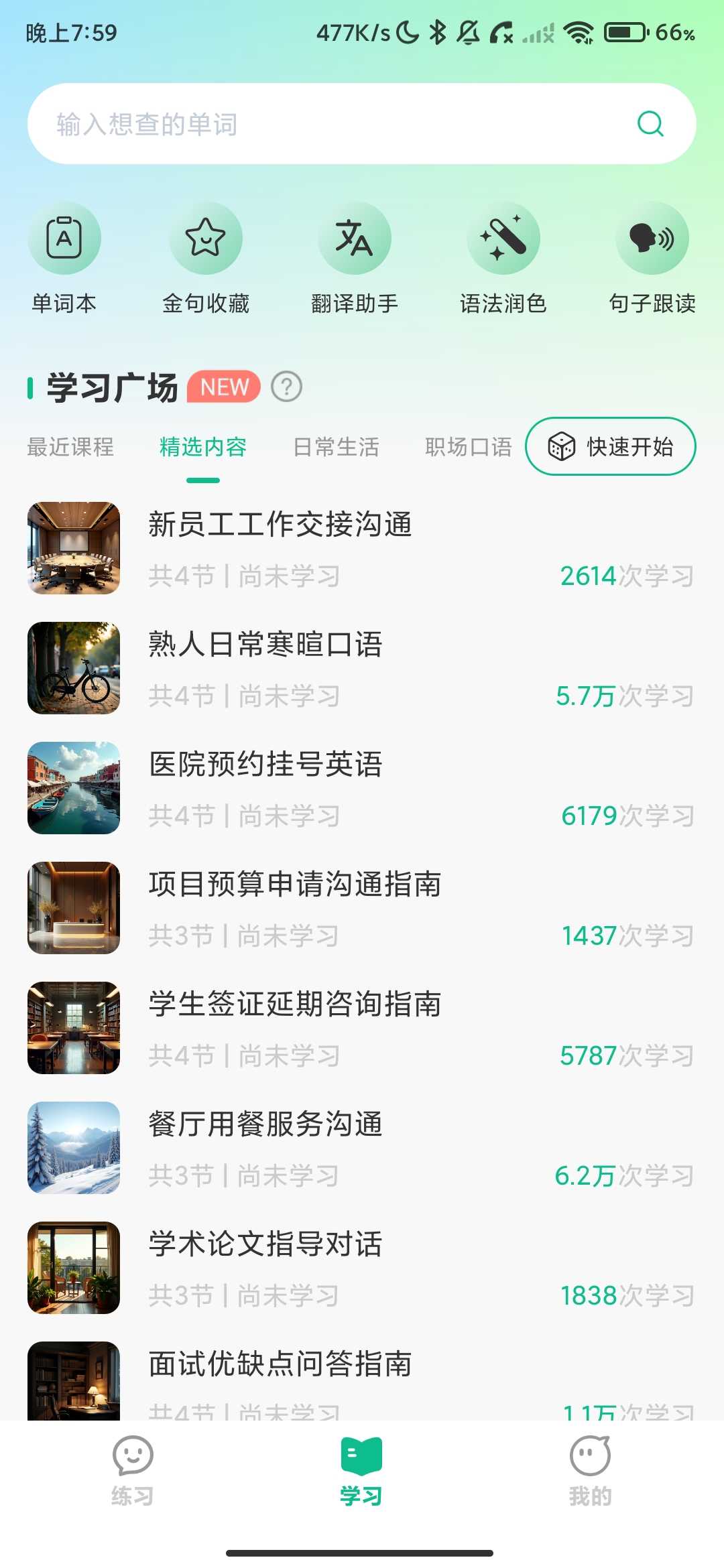Switch to the 日常生活 tab

tap(336, 447)
